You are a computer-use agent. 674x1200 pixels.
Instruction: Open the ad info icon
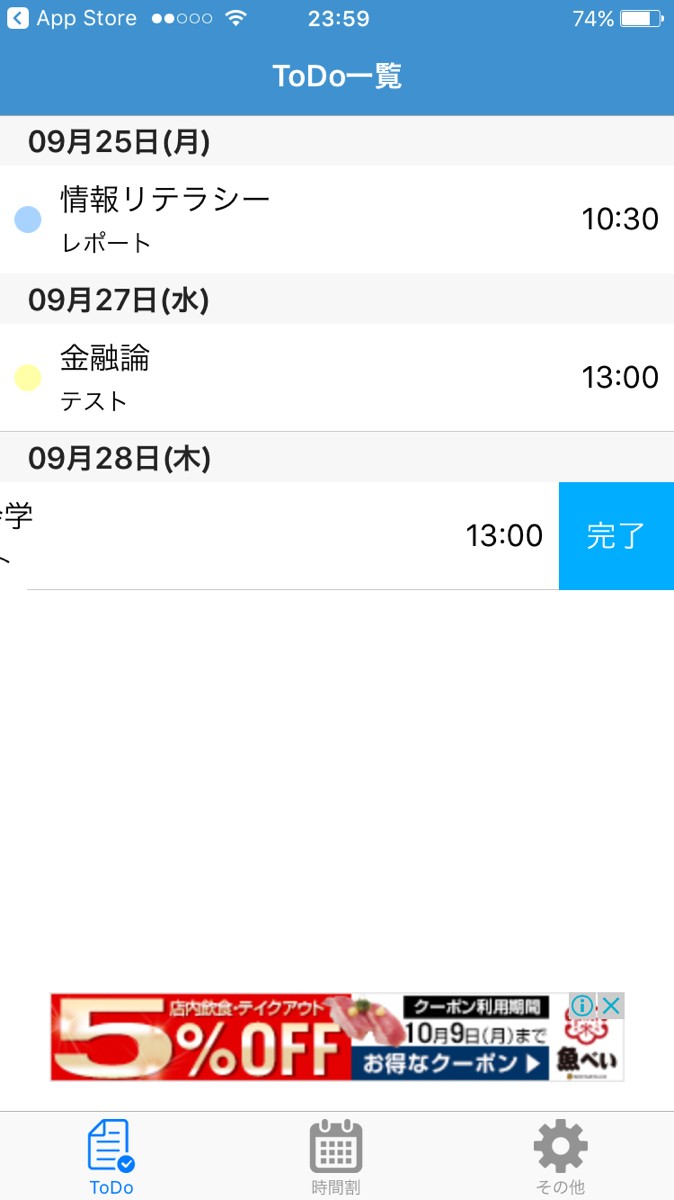583,1006
